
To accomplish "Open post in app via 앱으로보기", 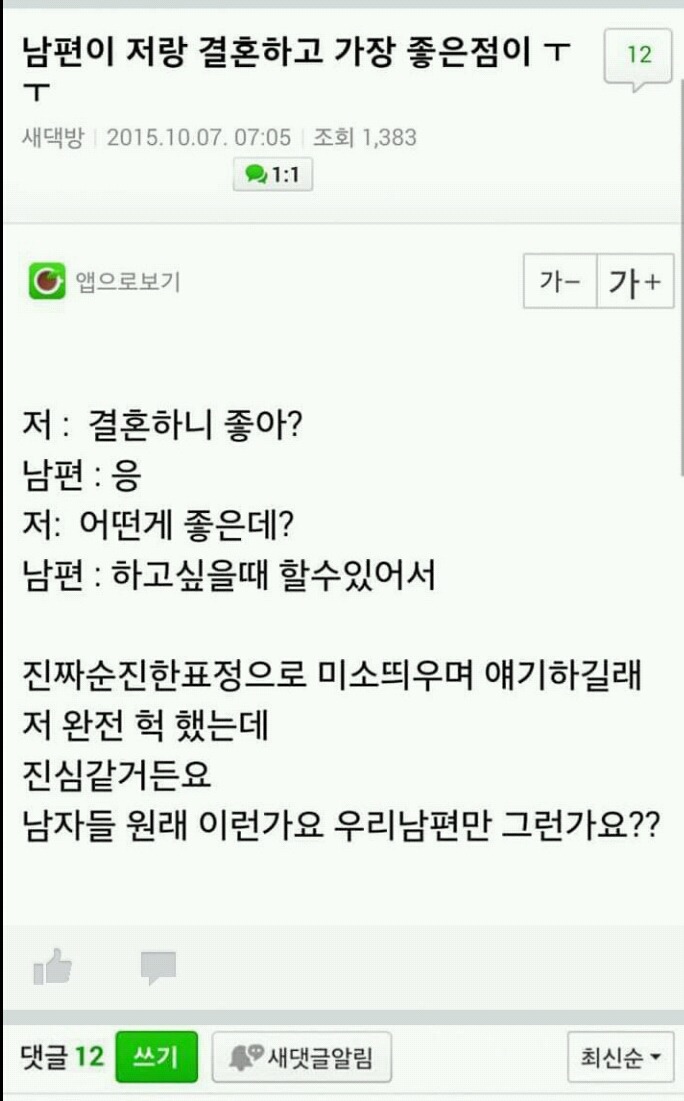I will click(x=105, y=282).
